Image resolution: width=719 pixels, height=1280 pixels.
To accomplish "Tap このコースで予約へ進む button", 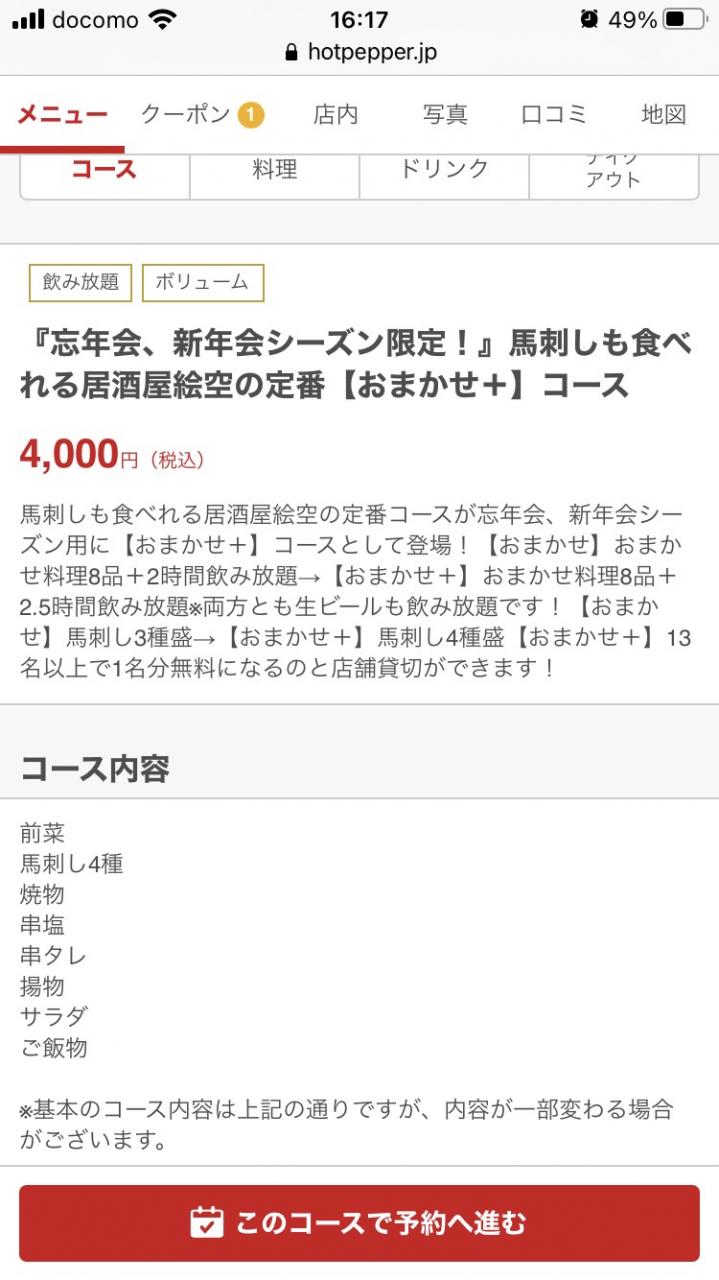I will [x=359, y=1222].
